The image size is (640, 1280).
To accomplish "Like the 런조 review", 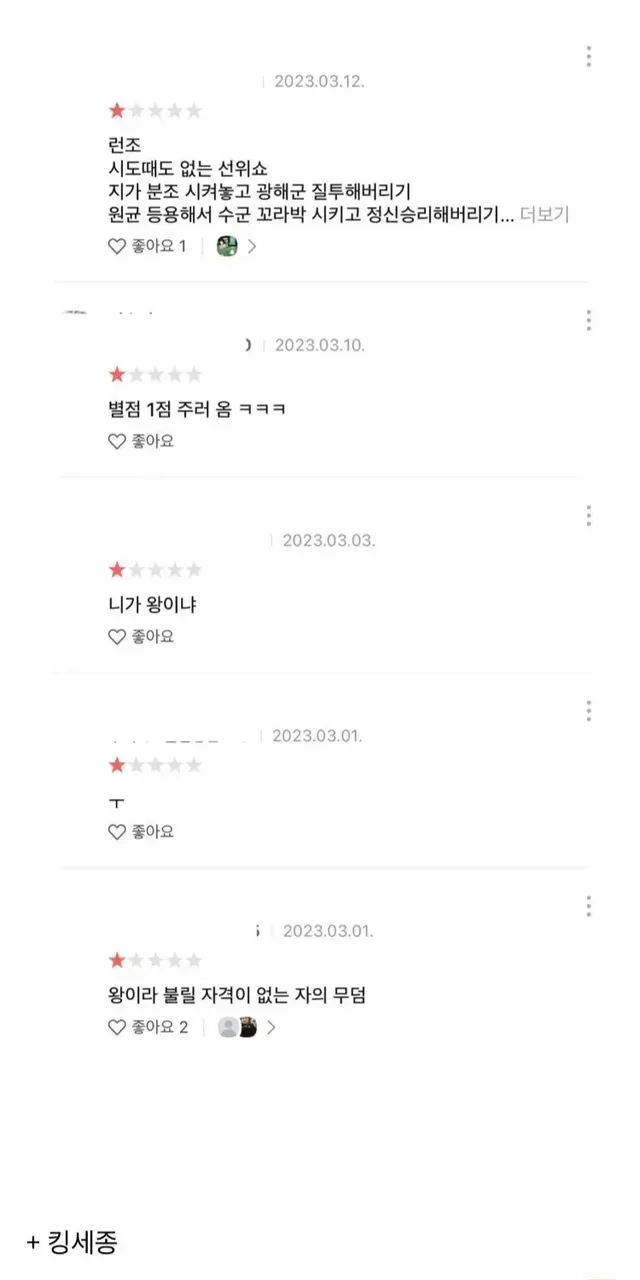I will (x=118, y=246).
